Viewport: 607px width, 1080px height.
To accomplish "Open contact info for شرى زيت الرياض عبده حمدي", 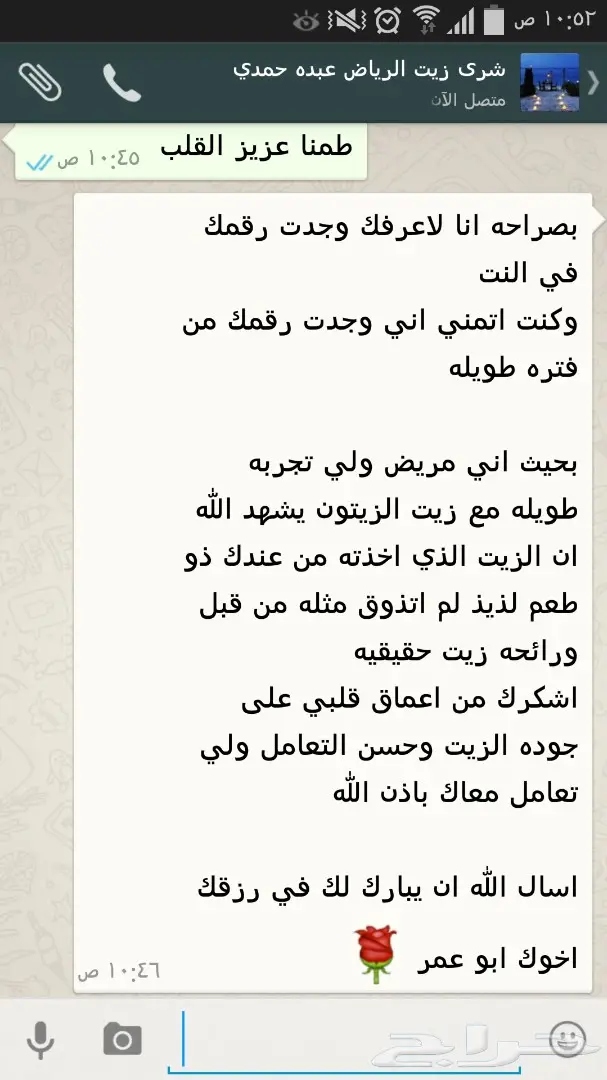I will [370, 80].
